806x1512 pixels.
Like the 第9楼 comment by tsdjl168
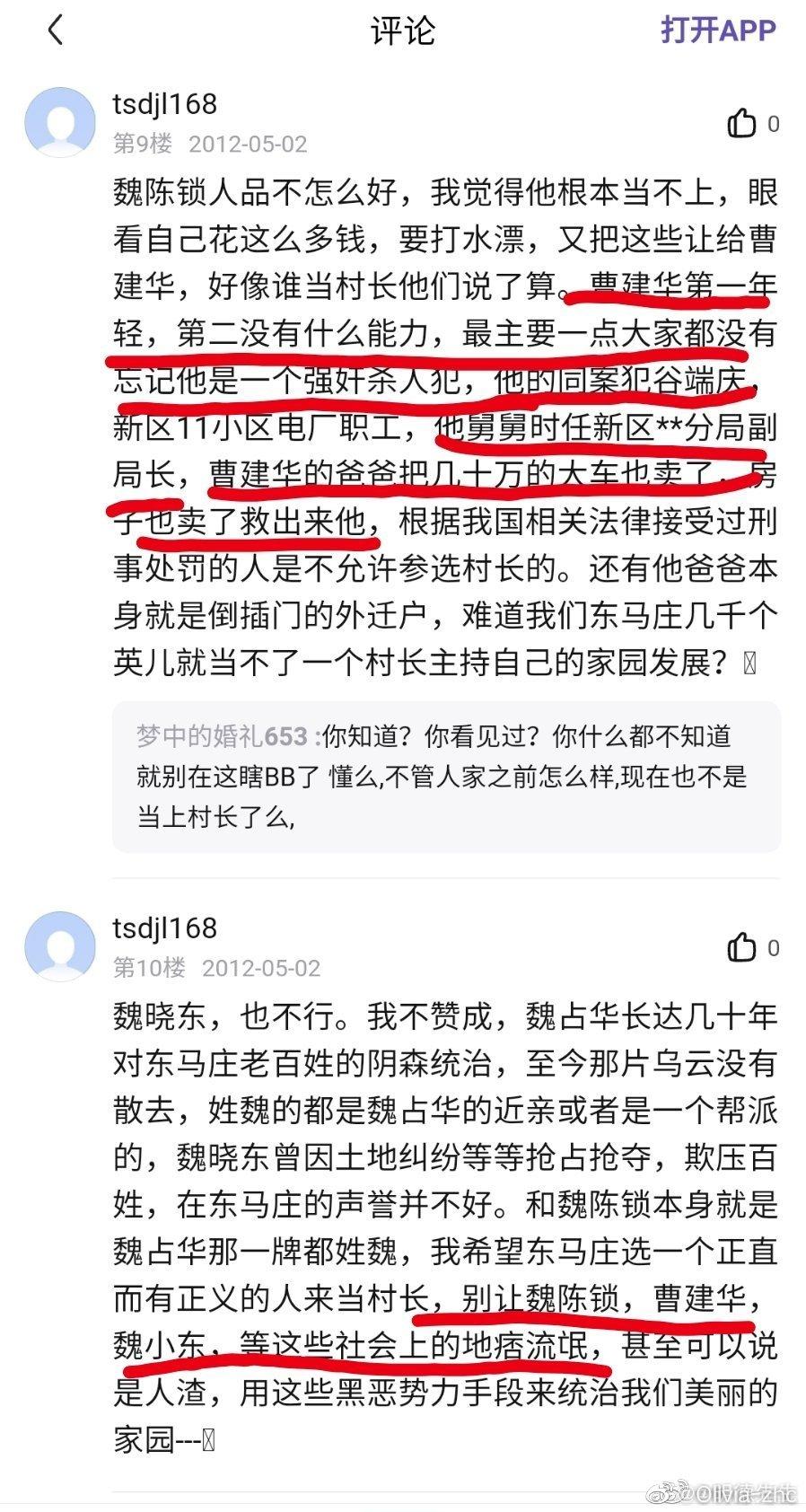[742, 124]
